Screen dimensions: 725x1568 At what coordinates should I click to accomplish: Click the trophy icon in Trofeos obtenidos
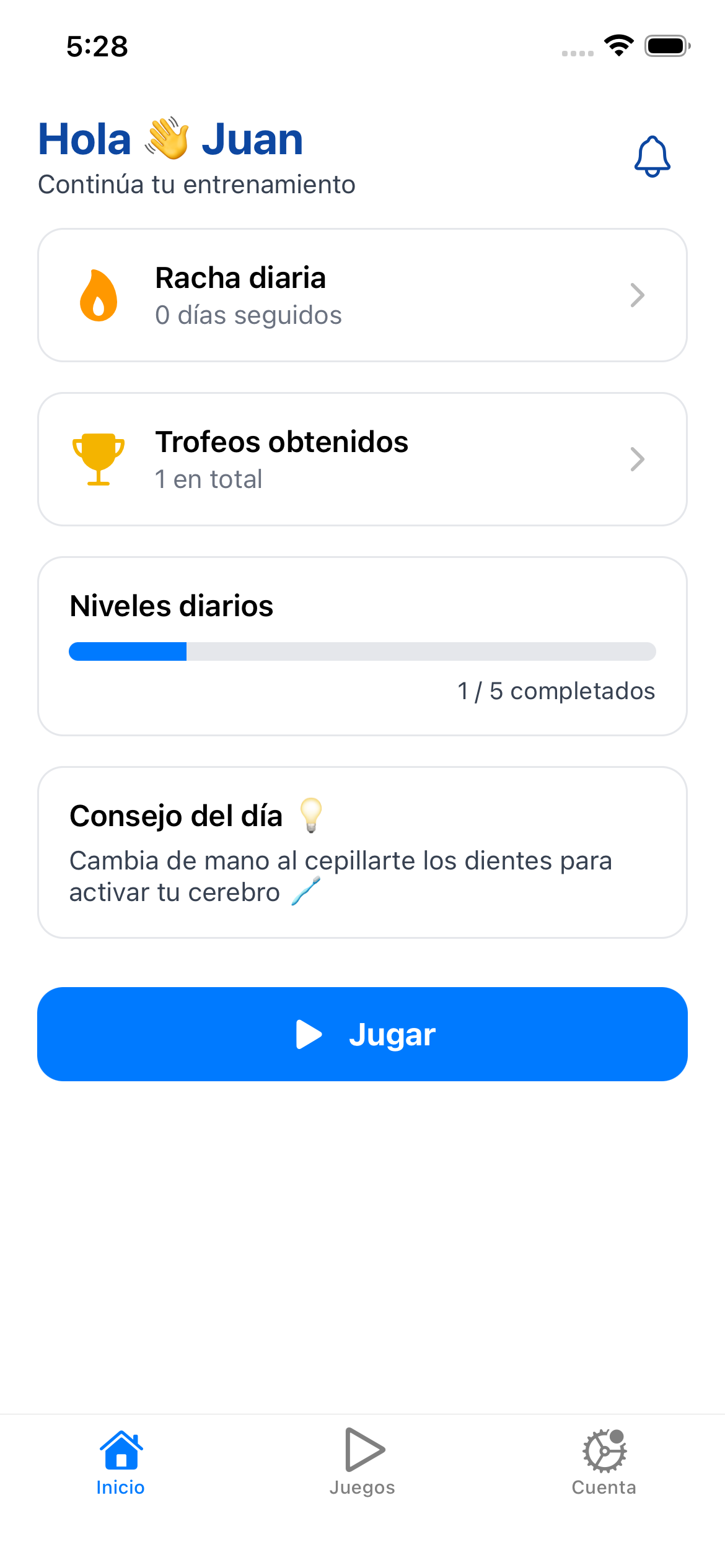tap(99, 459)
